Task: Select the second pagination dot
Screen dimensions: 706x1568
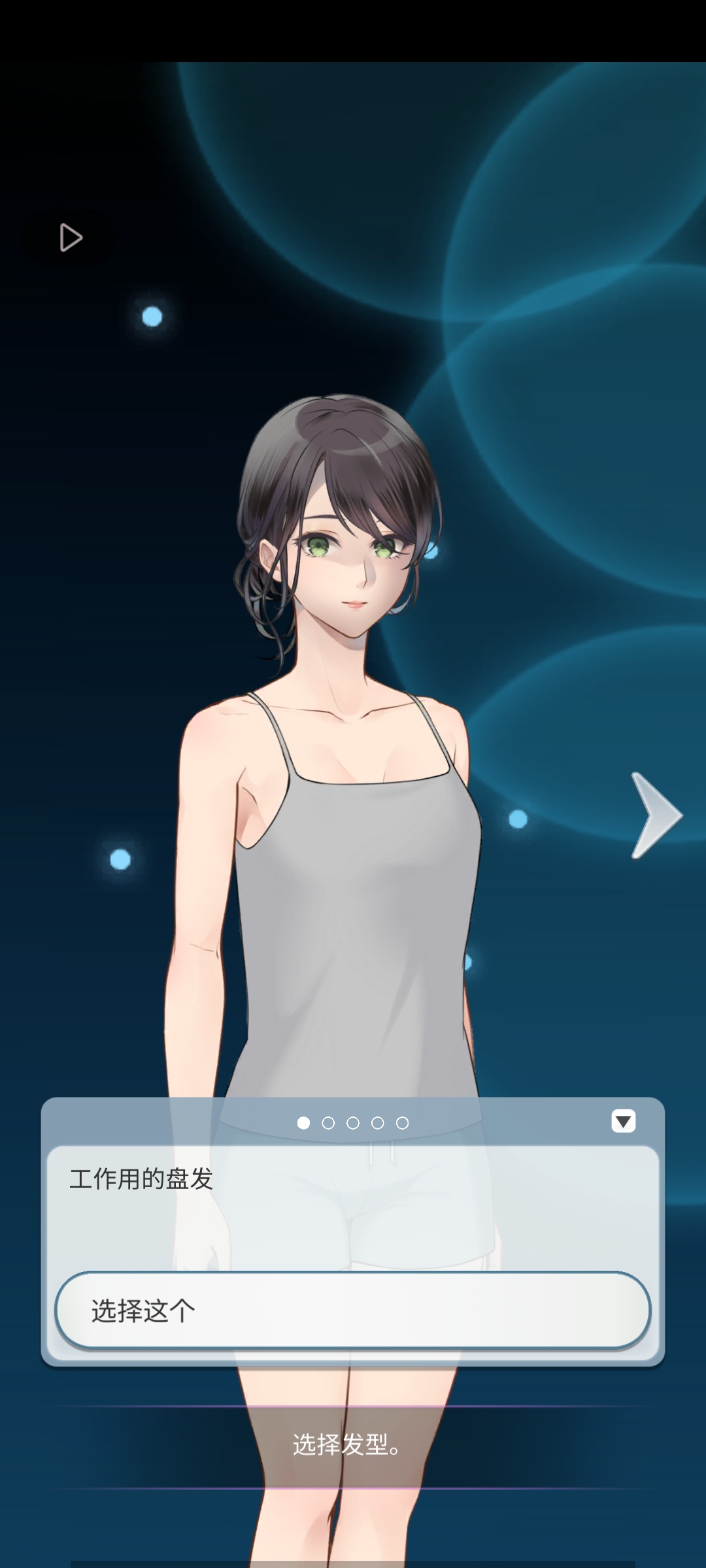Action: point(328,1122)
